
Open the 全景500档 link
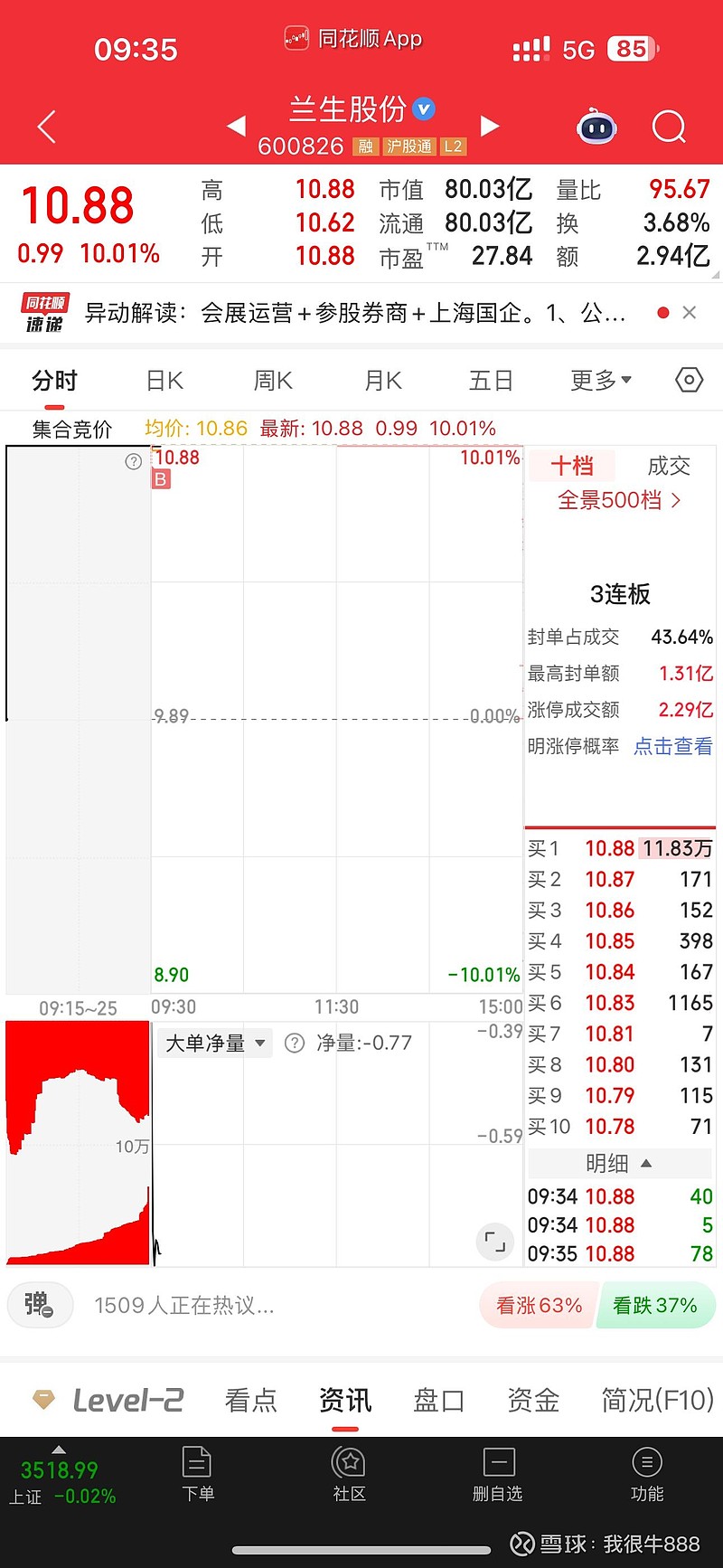(619, 500)
